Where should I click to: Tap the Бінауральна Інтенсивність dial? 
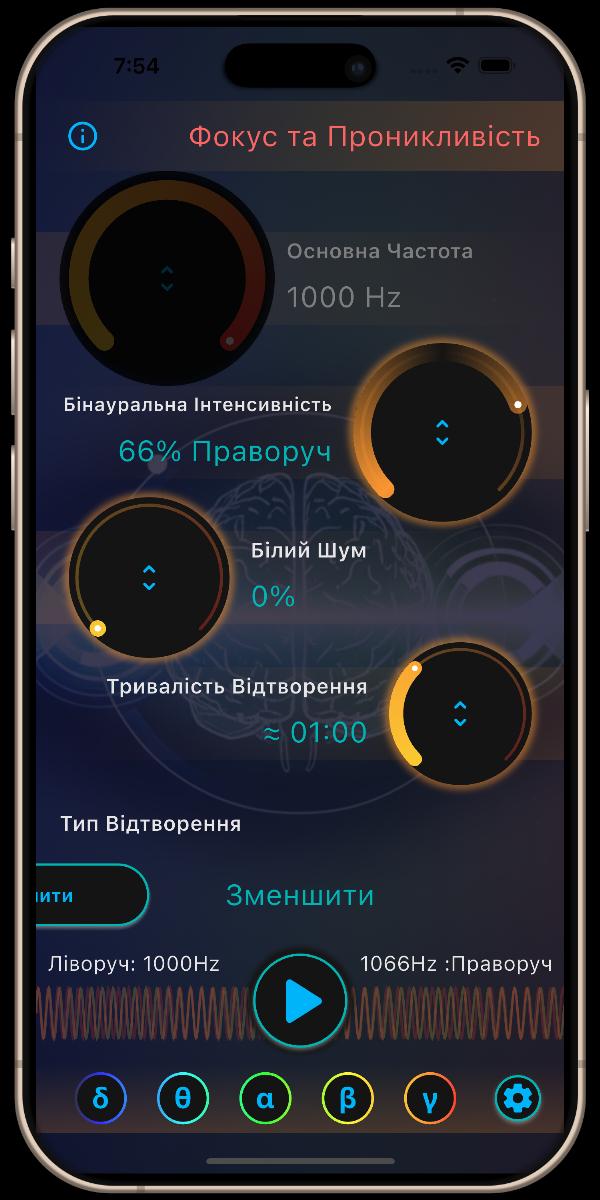(442, 432)
